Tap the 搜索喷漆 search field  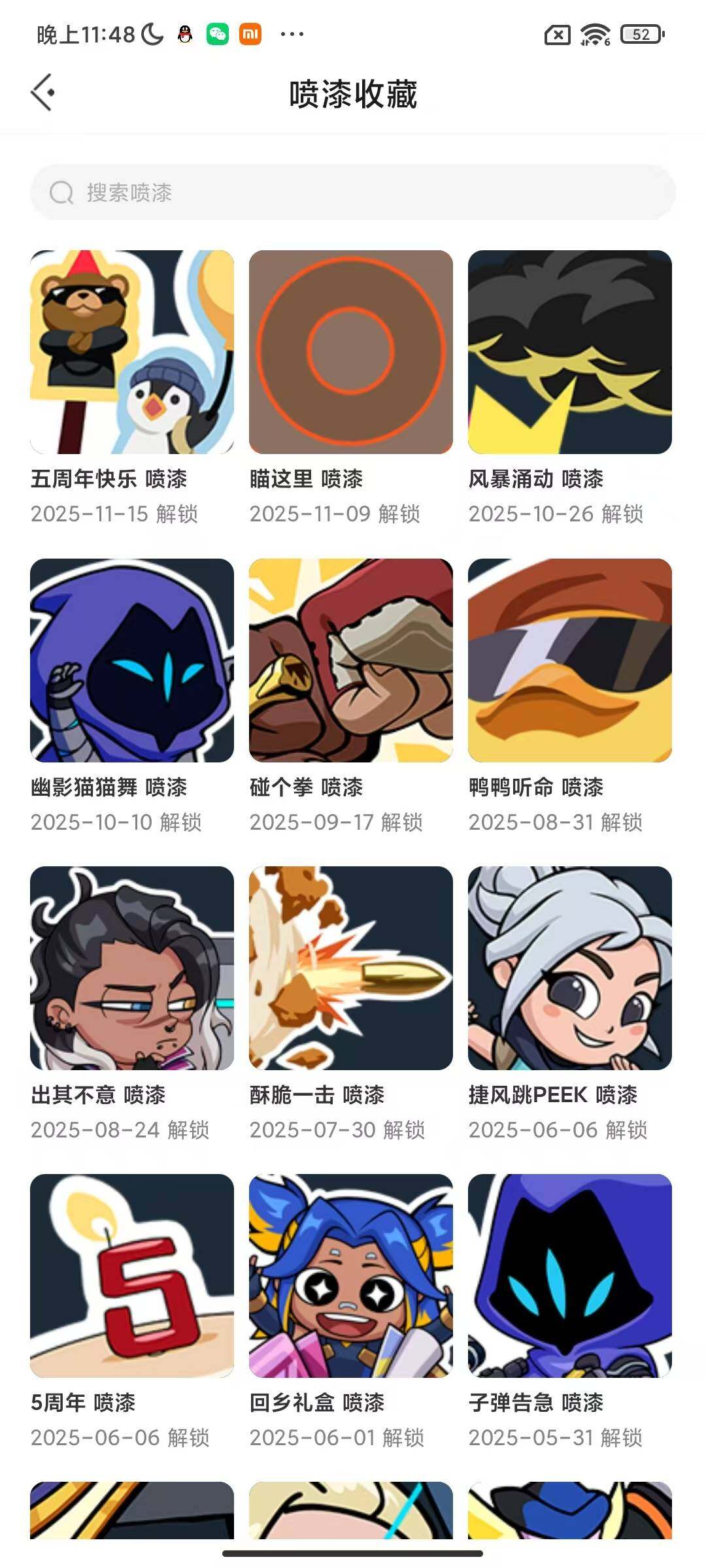tap(353, 192)
